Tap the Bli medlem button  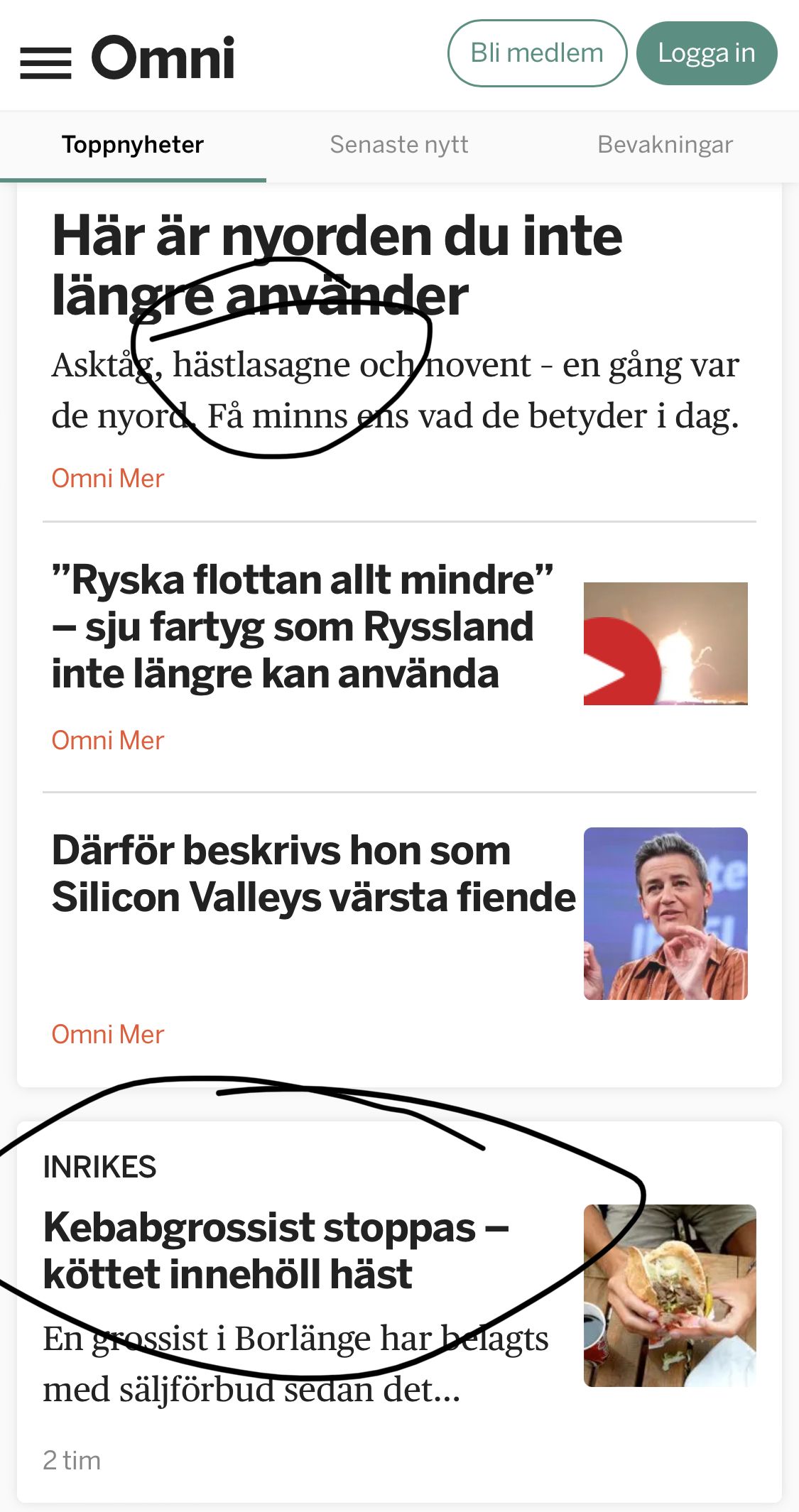pos(537,53)
